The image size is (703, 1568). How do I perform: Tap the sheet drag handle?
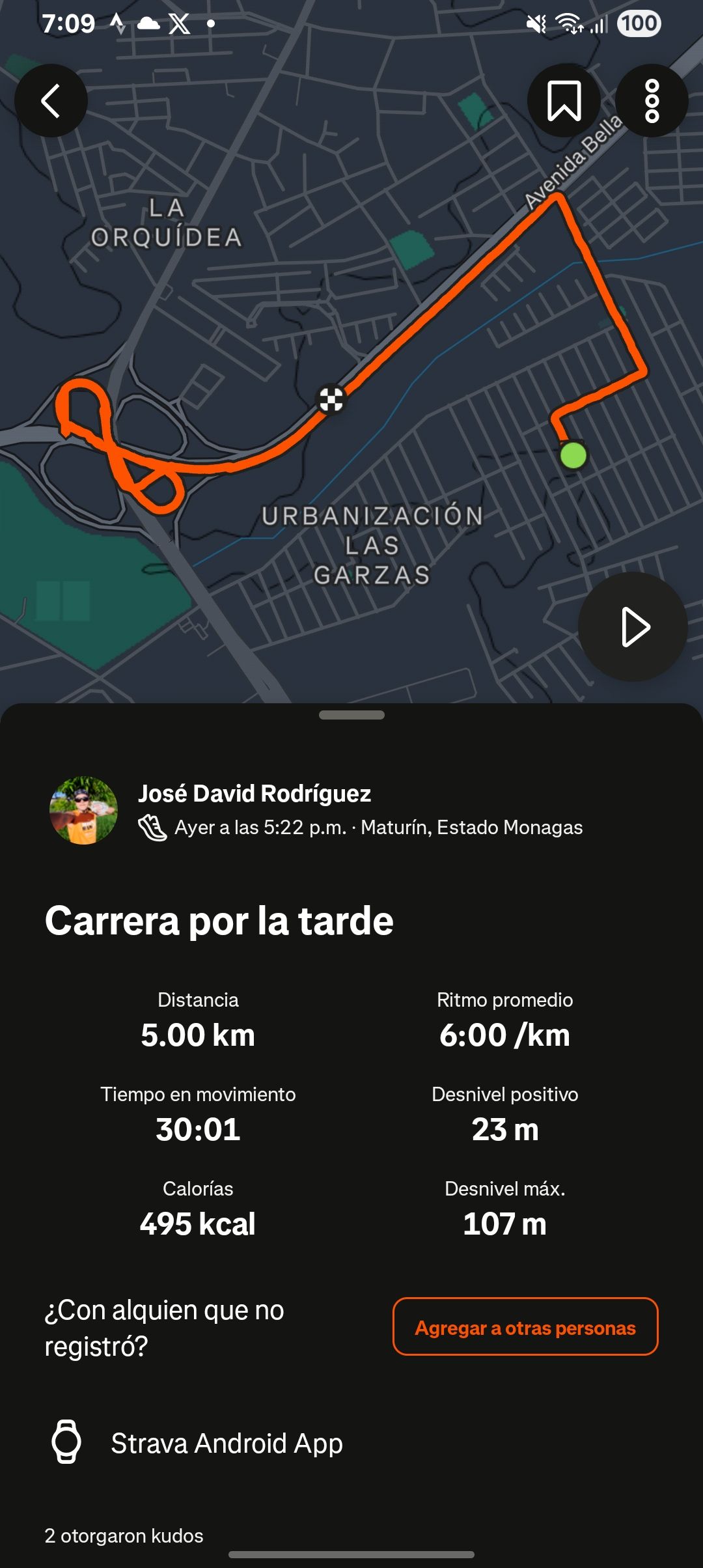click(x=351, y=715)
